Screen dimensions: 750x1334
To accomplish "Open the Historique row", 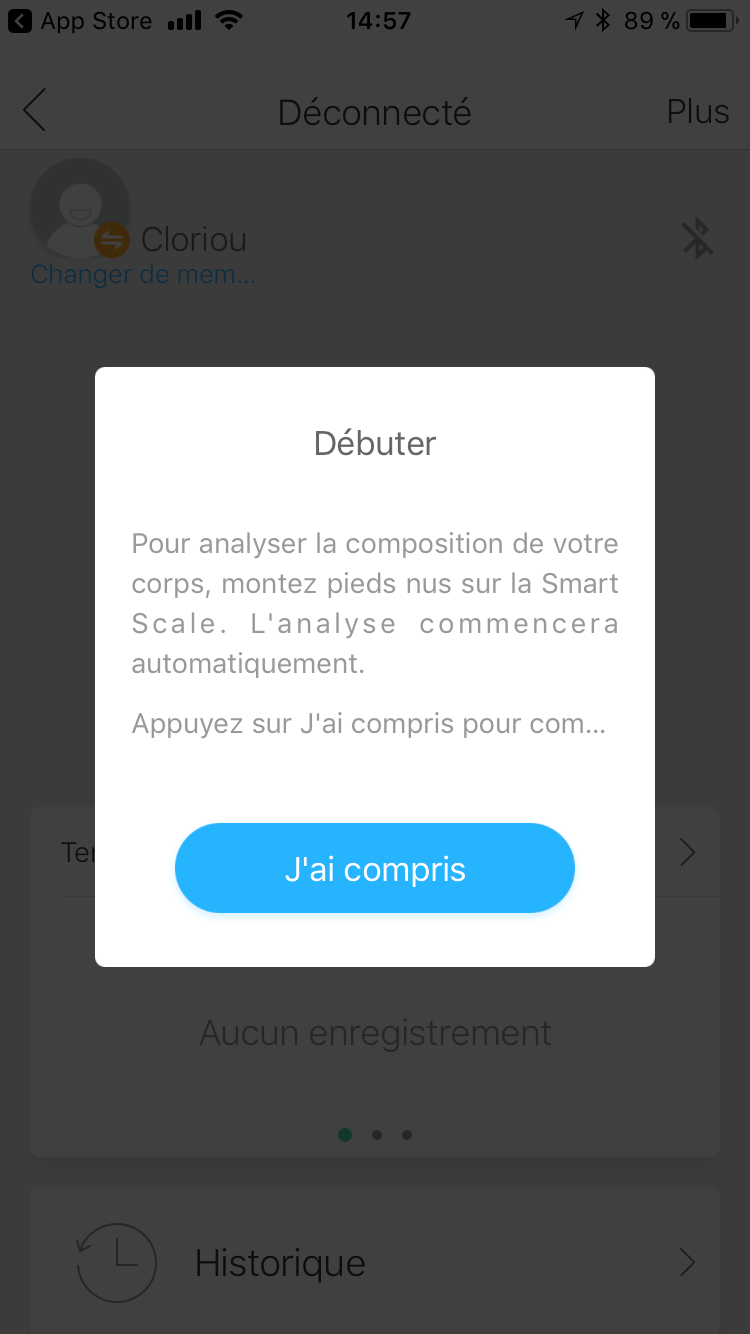I will [375, 1262].
